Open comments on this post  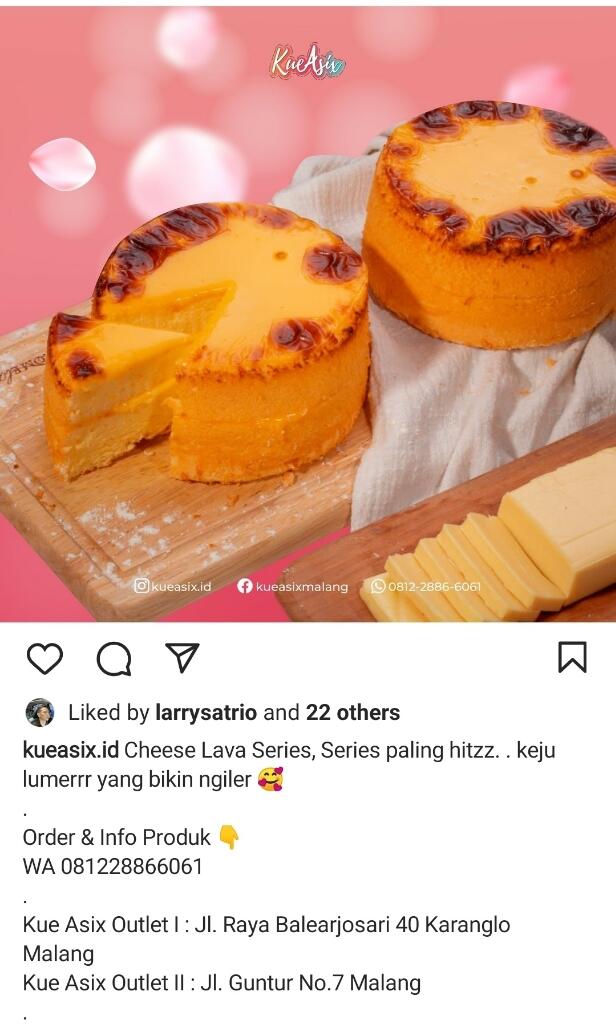tap(114, 658)
